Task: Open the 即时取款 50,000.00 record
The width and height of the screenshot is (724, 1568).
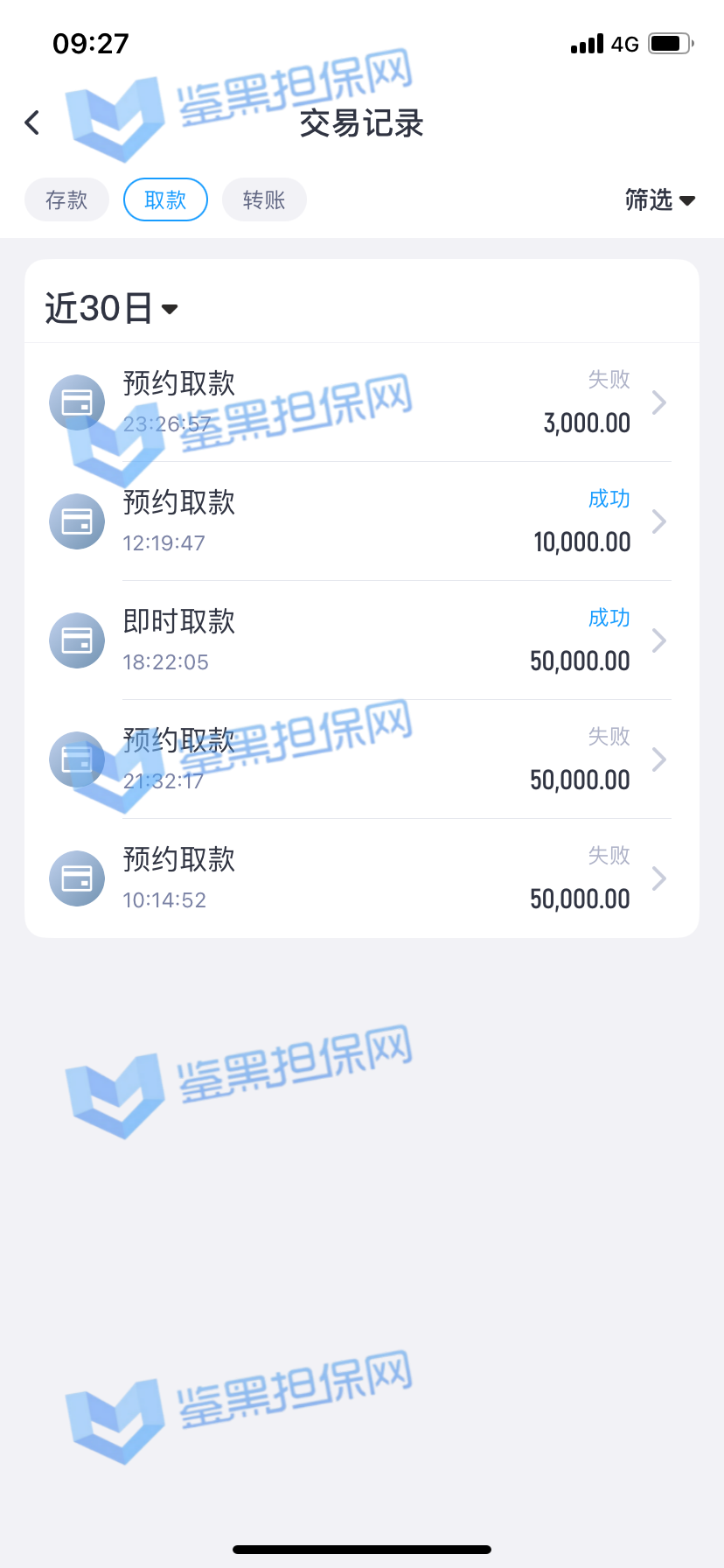Action: [x=360, y=640]
